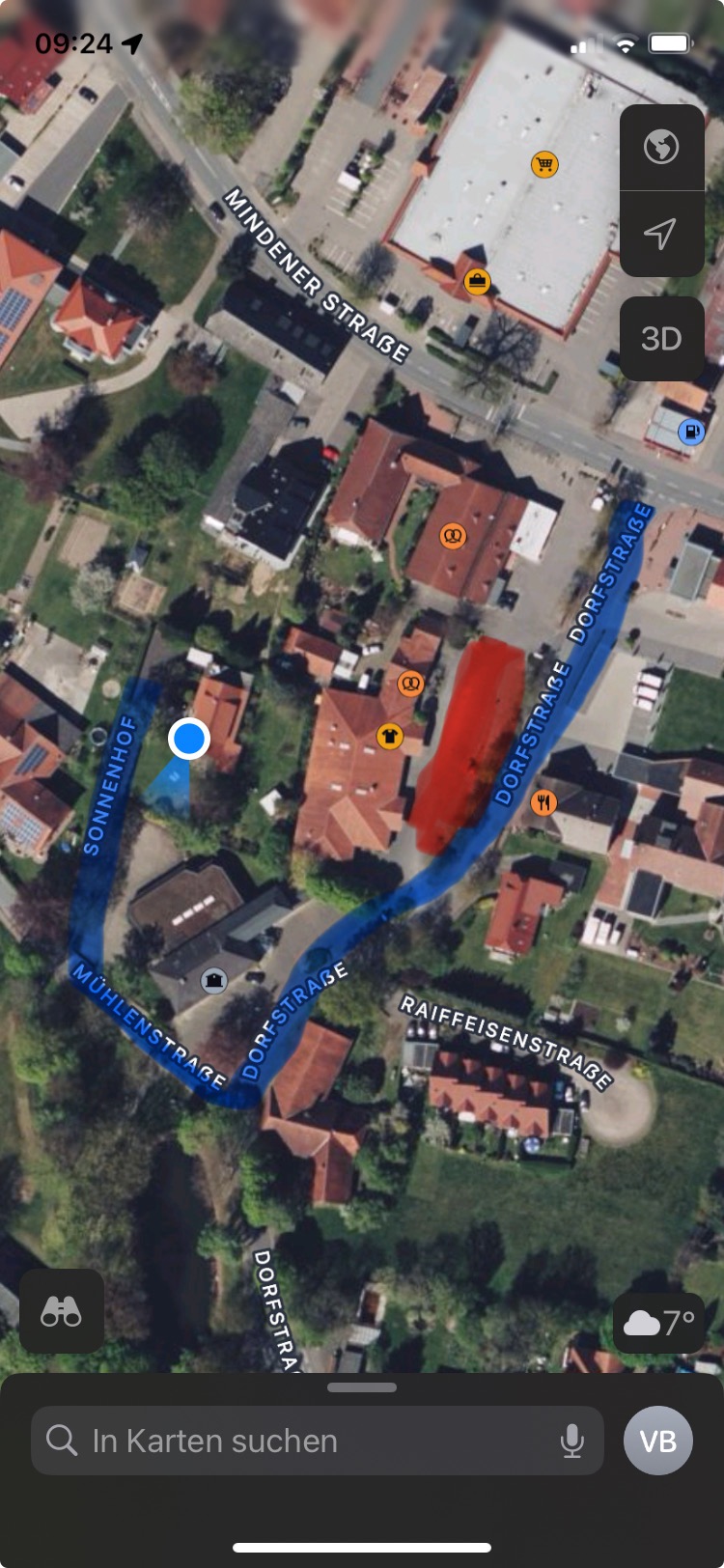Screen dimensions: 724x1568
Task: Select the clothing store t-shirt marker
Action: coord(390,737)
